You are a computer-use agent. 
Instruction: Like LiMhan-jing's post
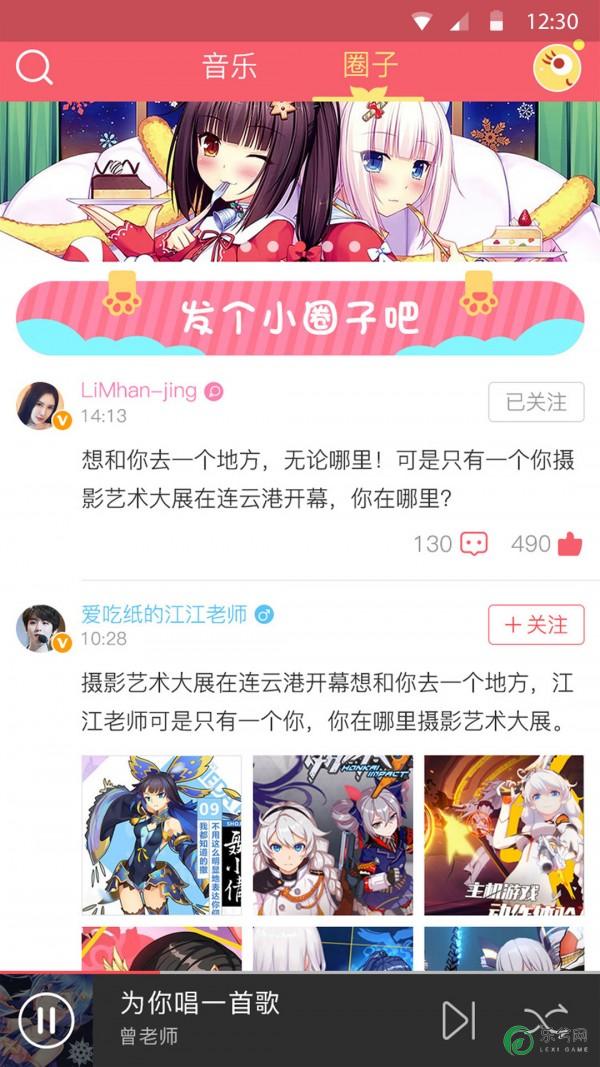pos(570,544)
